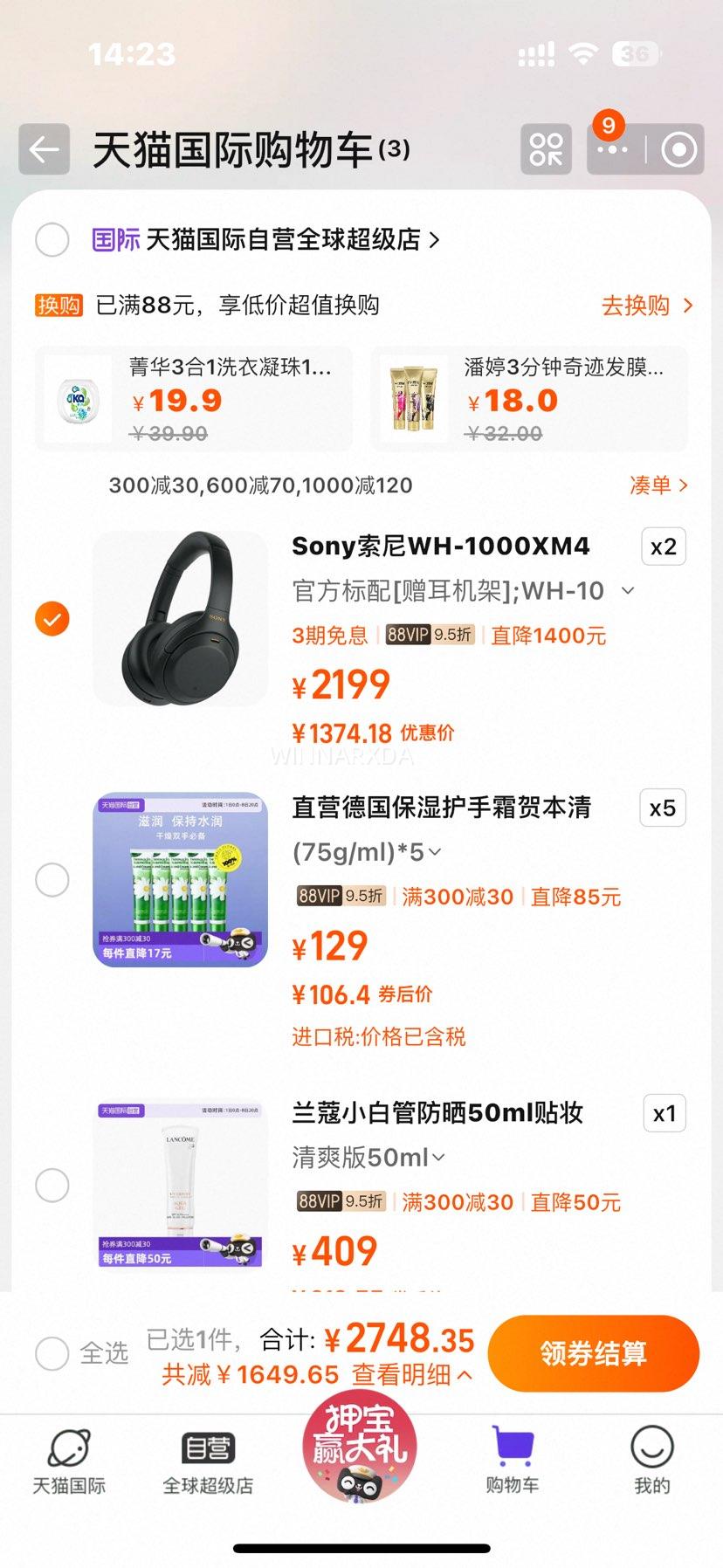Open 去换购 to browse exchange deals
The height and width of the screenshot is (1568, 723).
point(646,305)
